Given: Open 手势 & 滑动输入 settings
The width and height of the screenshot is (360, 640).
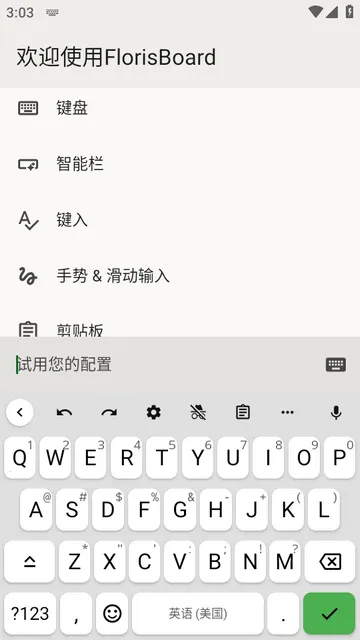Looking at the screenshot, I should (x=180, y=276).
